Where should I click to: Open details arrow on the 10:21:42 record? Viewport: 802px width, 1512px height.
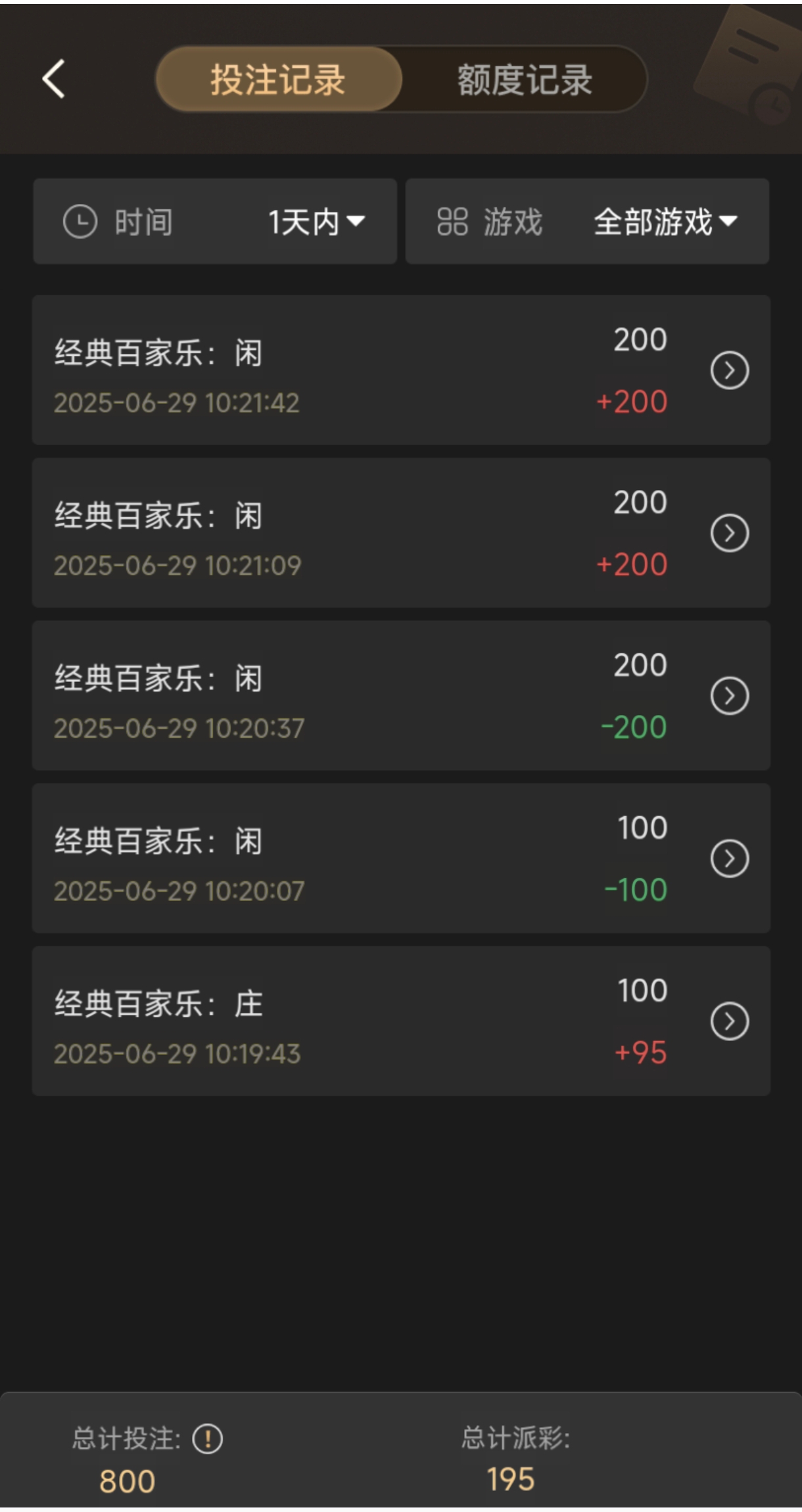pyautogui.click(x=728, y=370)
